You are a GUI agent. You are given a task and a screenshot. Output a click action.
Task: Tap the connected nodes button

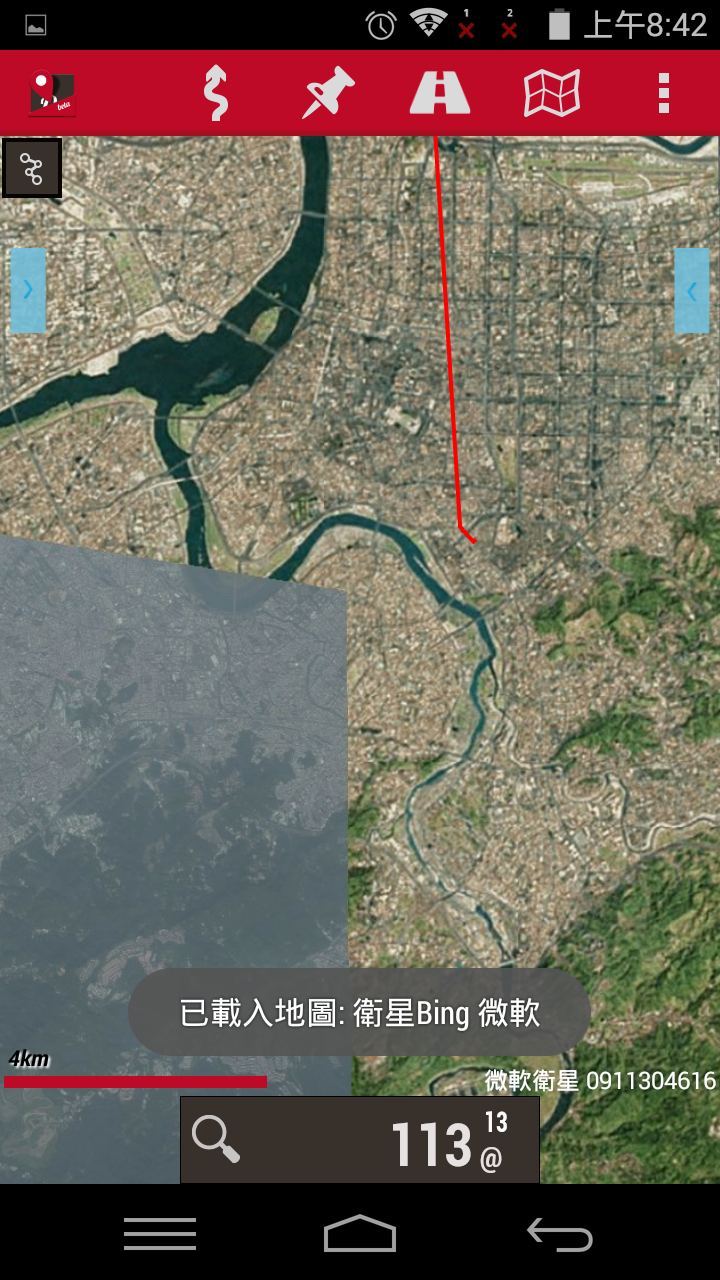tap(32, 168)
